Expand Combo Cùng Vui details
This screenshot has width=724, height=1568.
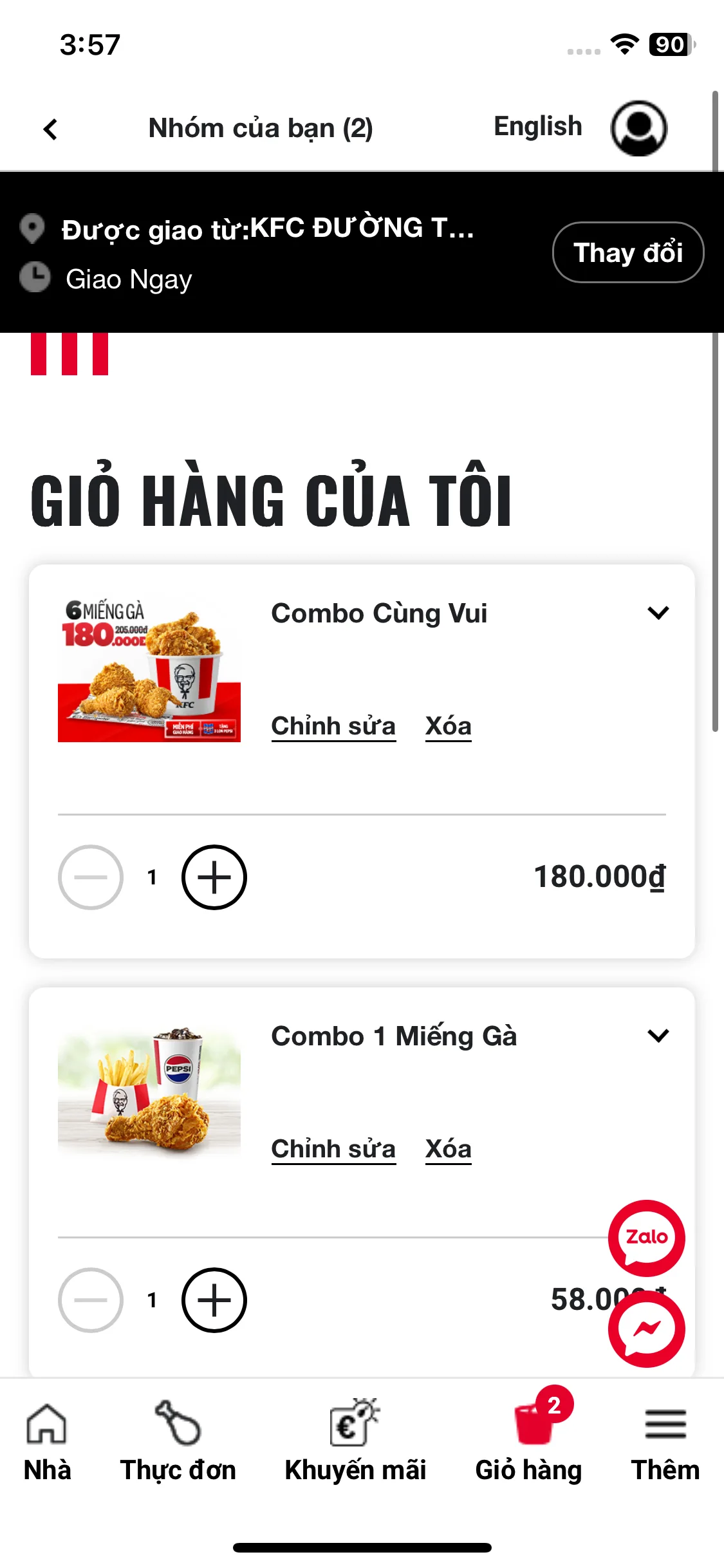click(x=658, y=613)
